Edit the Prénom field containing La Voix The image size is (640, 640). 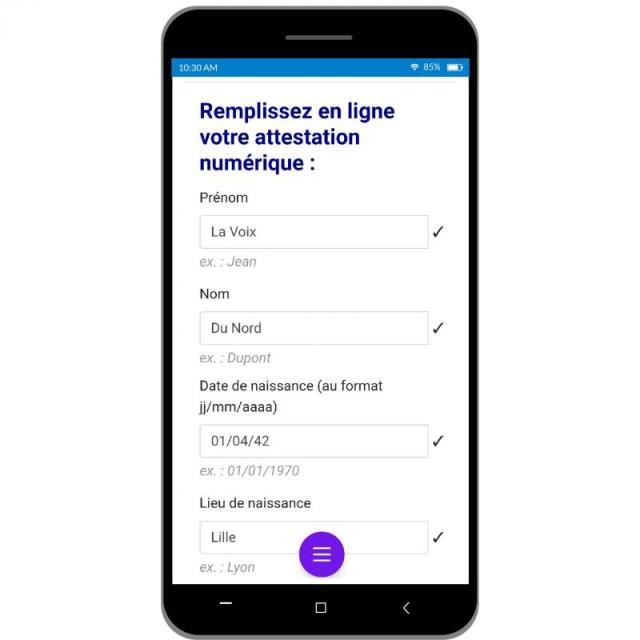[x=313, y=232]
